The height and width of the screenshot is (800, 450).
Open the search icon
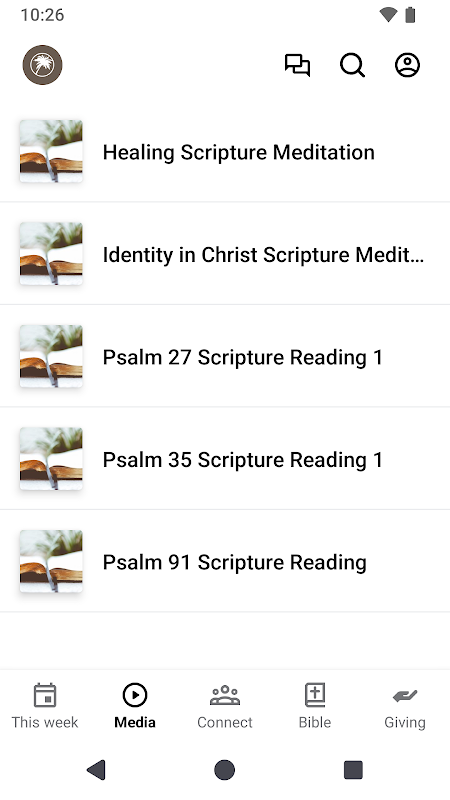point(352,65)
